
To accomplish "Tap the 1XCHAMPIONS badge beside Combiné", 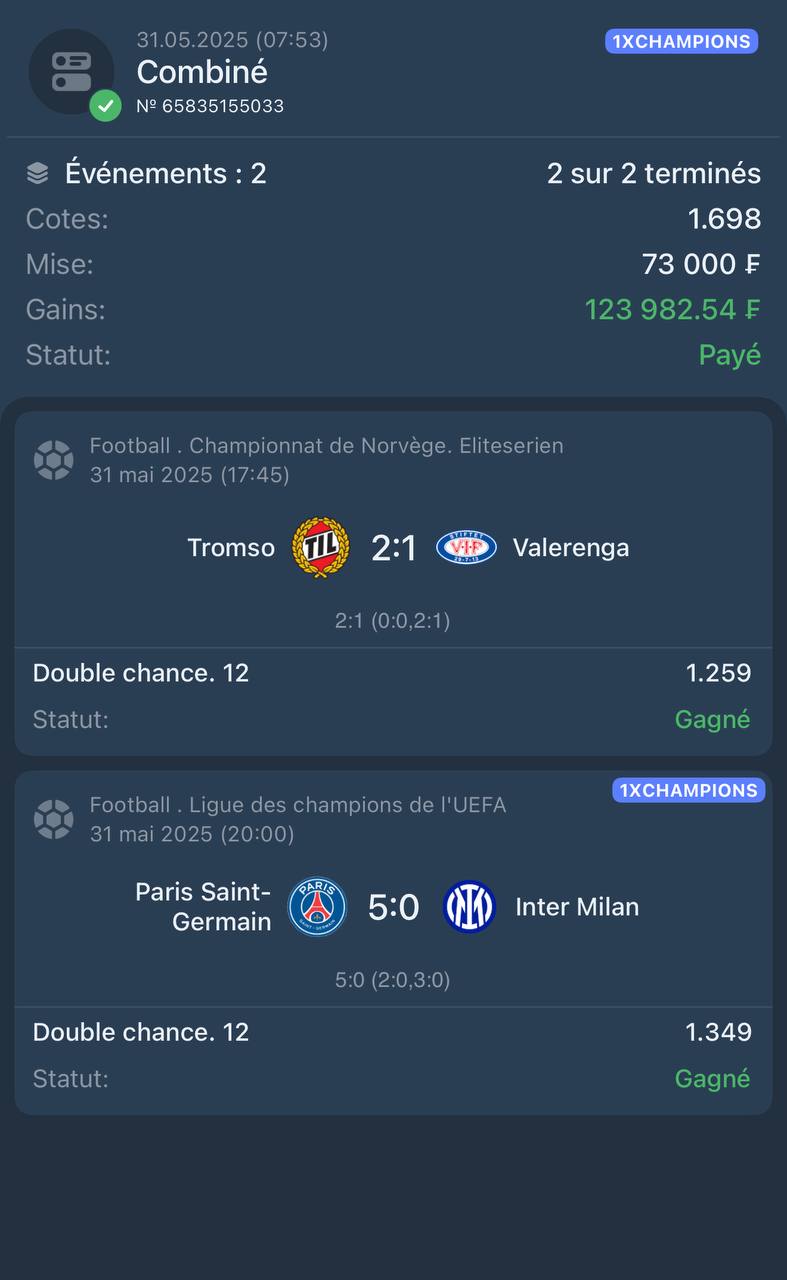I will pos(681,42).
